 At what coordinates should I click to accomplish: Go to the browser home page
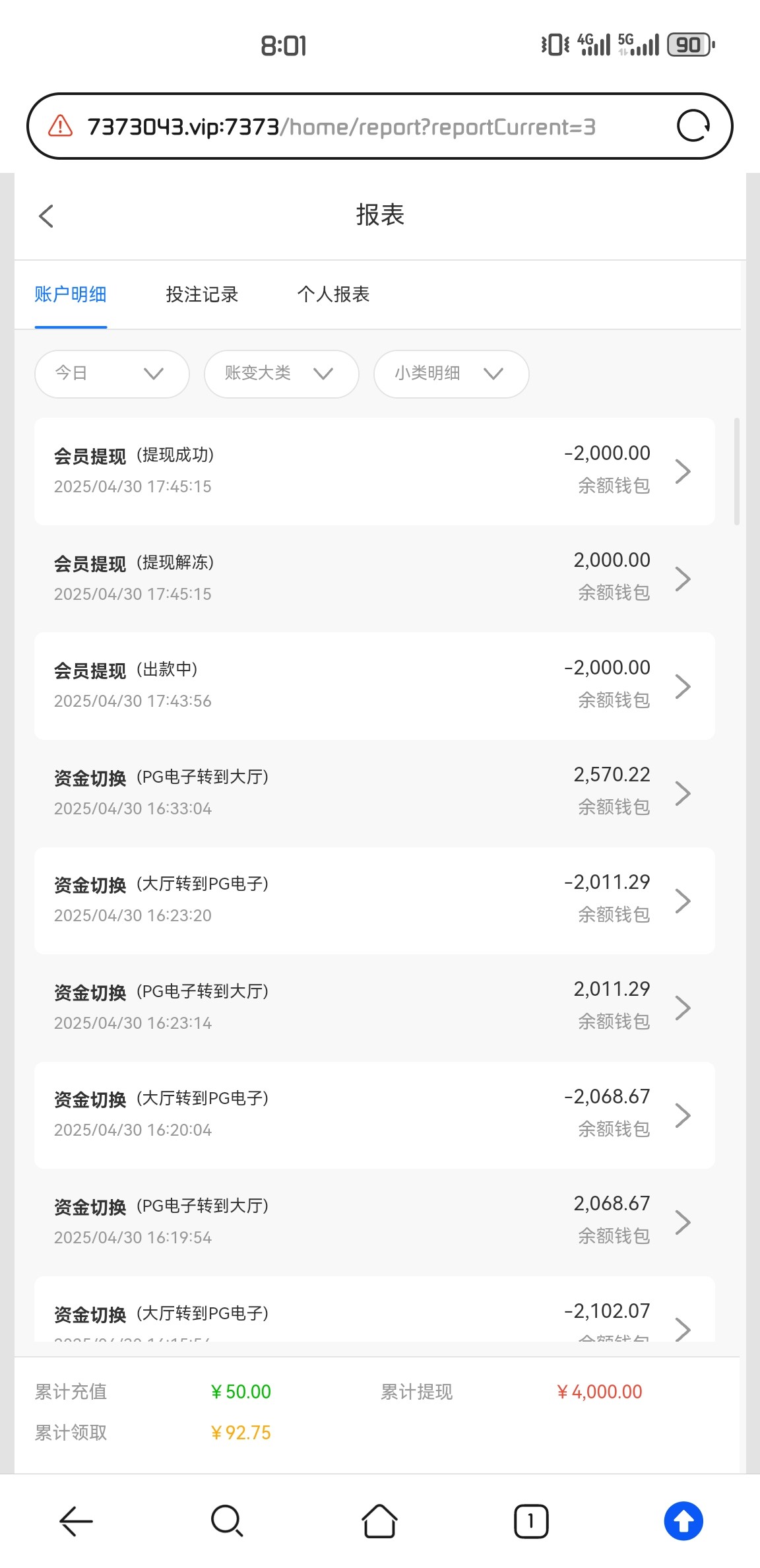[379, 1521]
